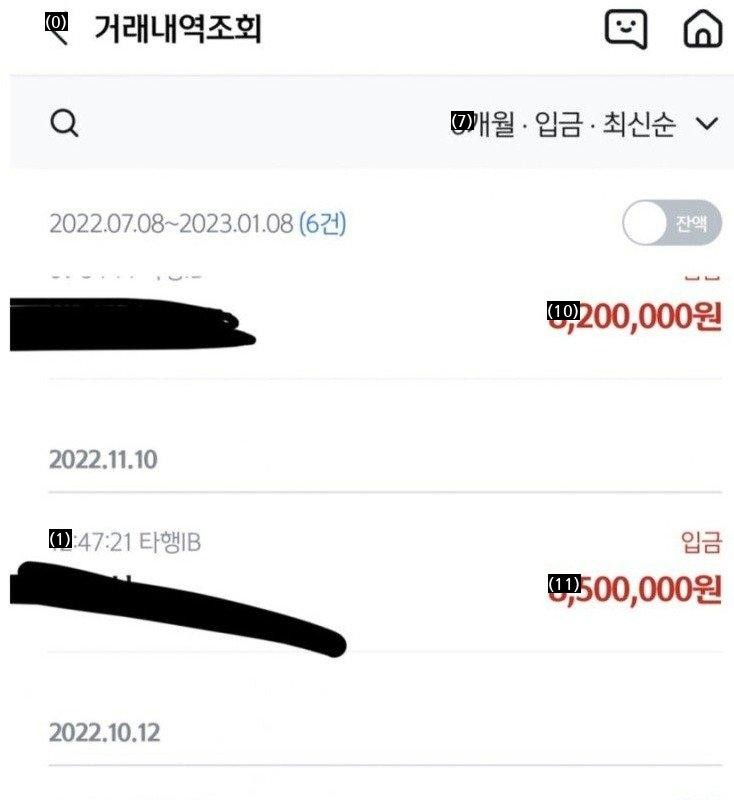Go to the banking home screen
734x800 pixels.
coord(702,29)
